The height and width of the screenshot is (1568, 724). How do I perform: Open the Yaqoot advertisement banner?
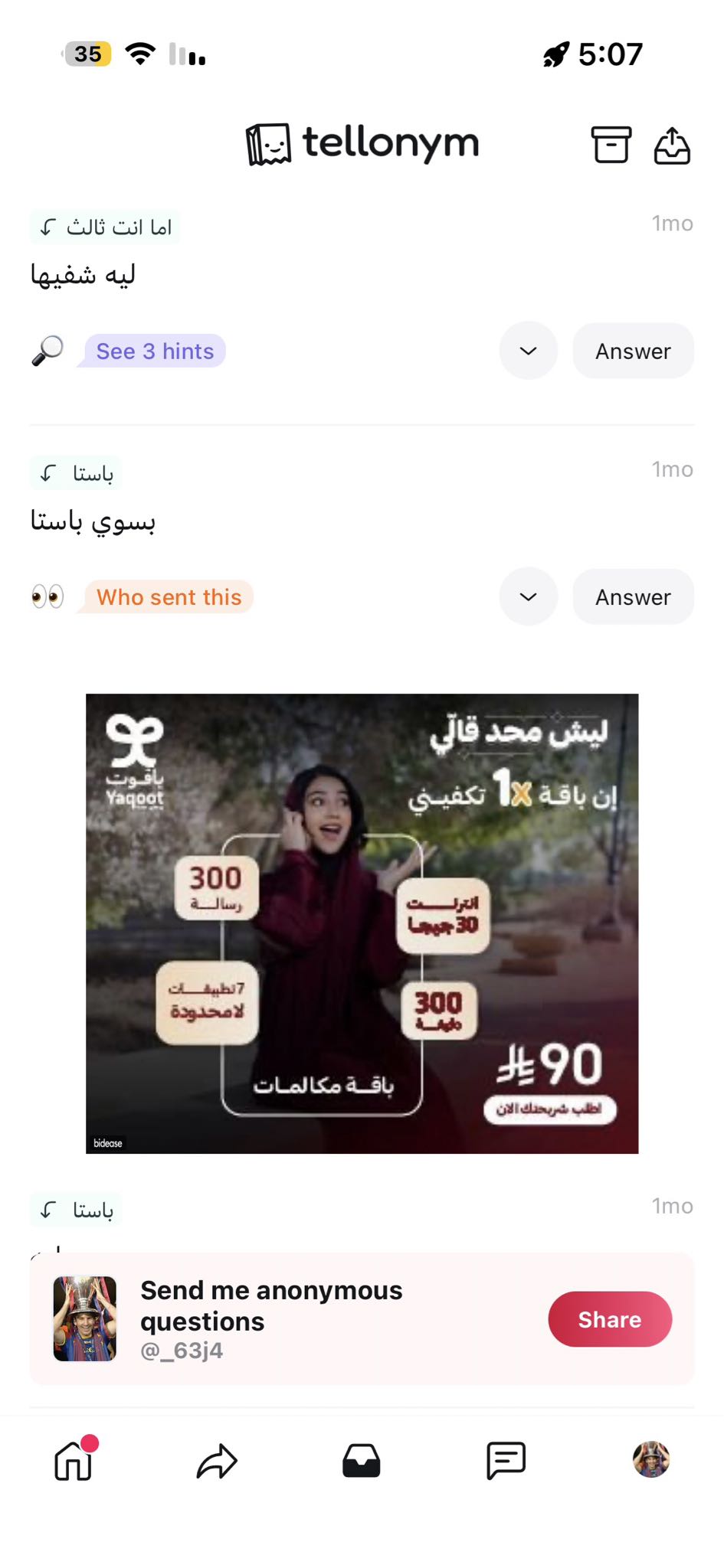coord(362,923)
